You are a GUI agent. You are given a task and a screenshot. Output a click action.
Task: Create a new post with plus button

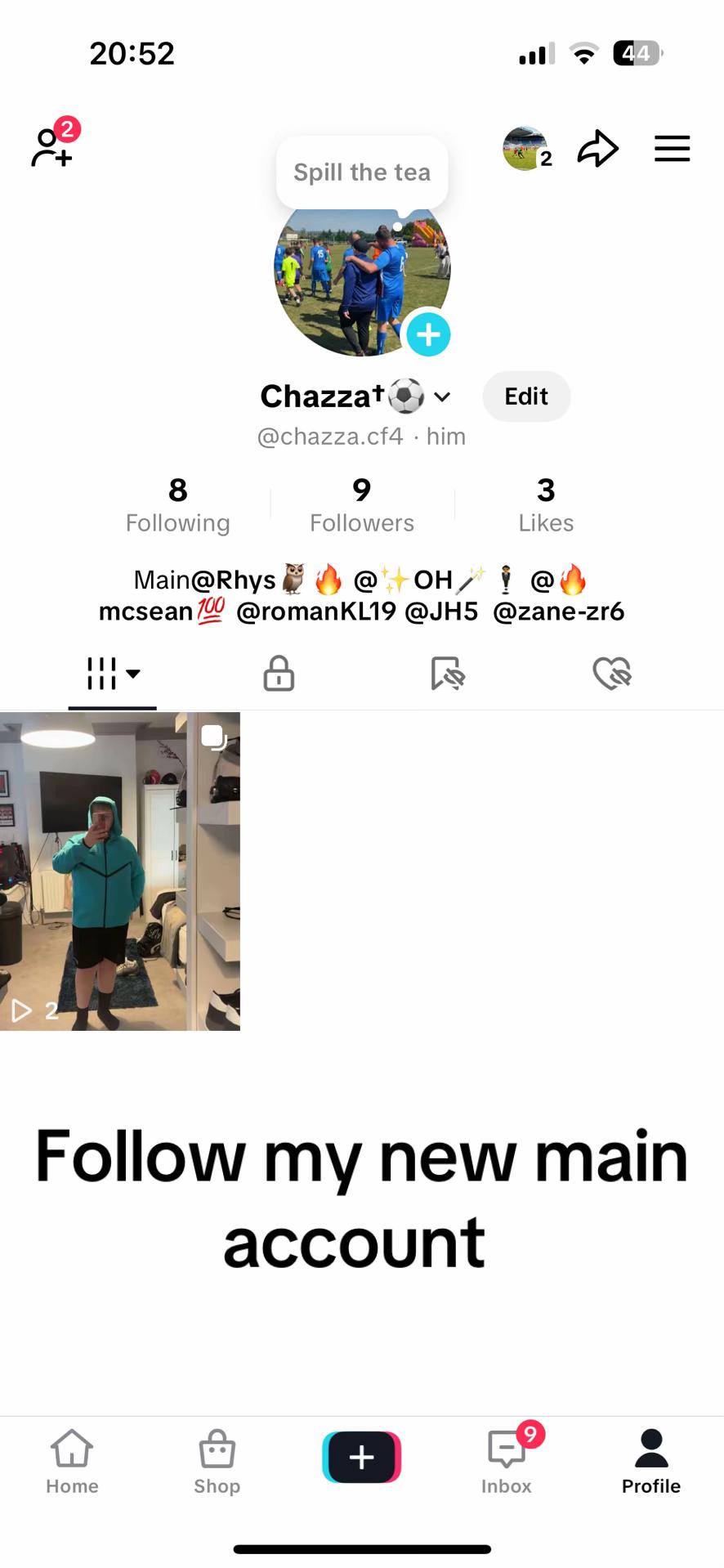click(x=361, y=1457)
